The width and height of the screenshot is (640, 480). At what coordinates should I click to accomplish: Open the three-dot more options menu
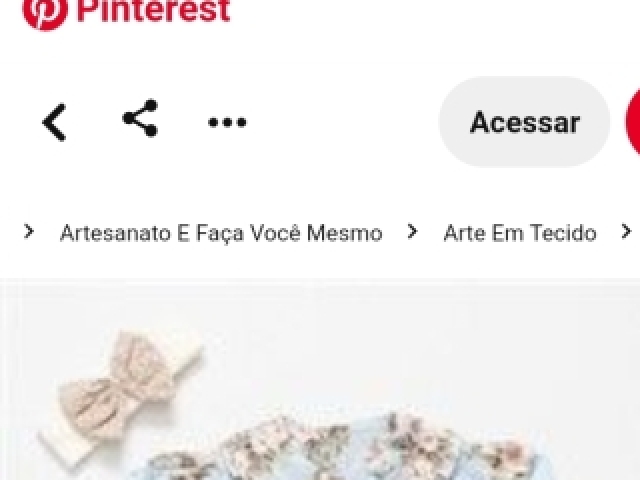(x=227, y=123)
